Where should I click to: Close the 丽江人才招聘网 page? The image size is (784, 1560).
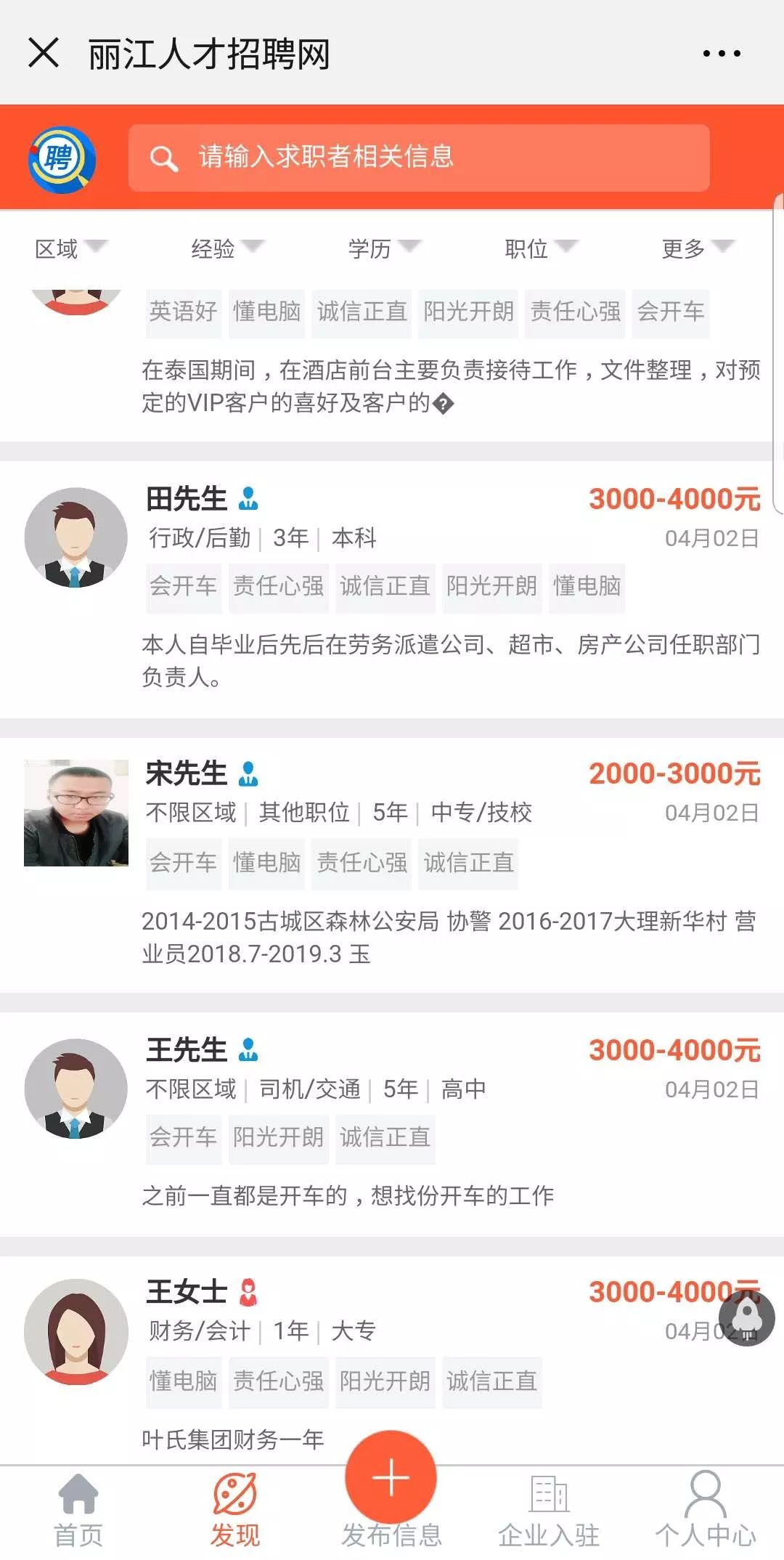(x=44, y=53)
